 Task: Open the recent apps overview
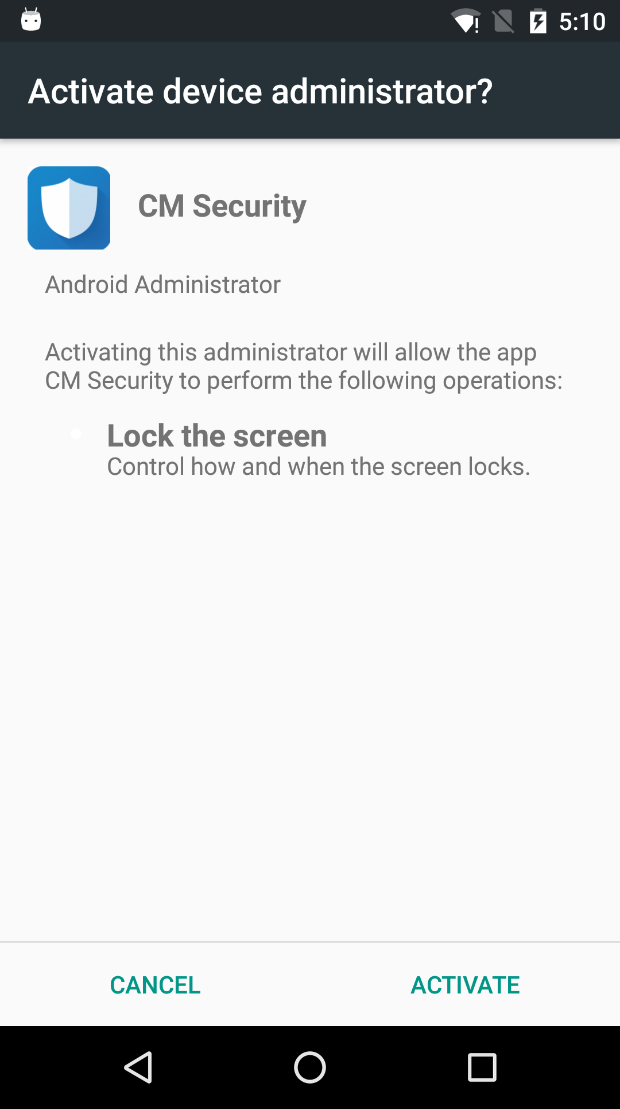click(482, 1067)
